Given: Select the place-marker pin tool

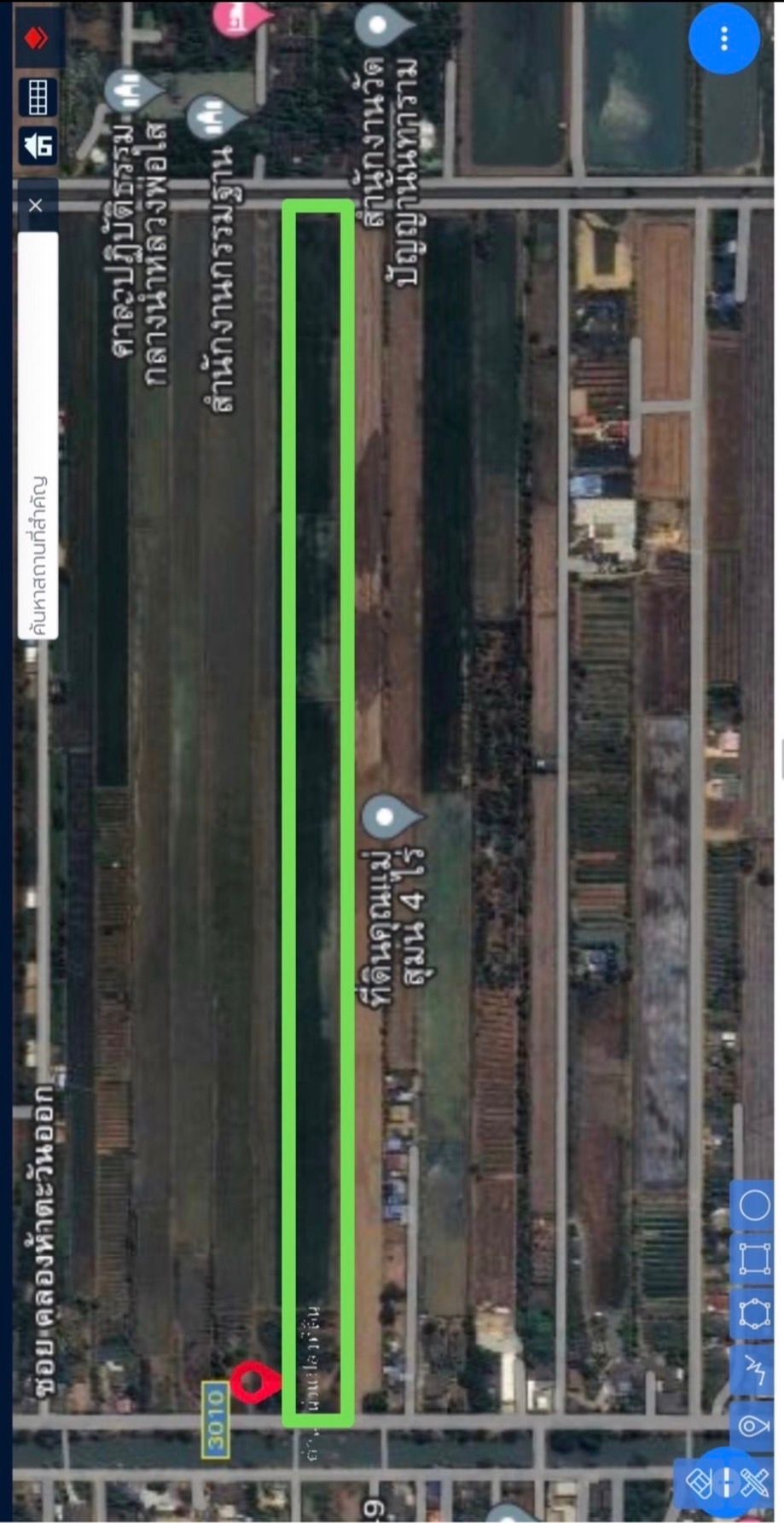Looking at the screenshot, I should click(x=754, y=1425).
